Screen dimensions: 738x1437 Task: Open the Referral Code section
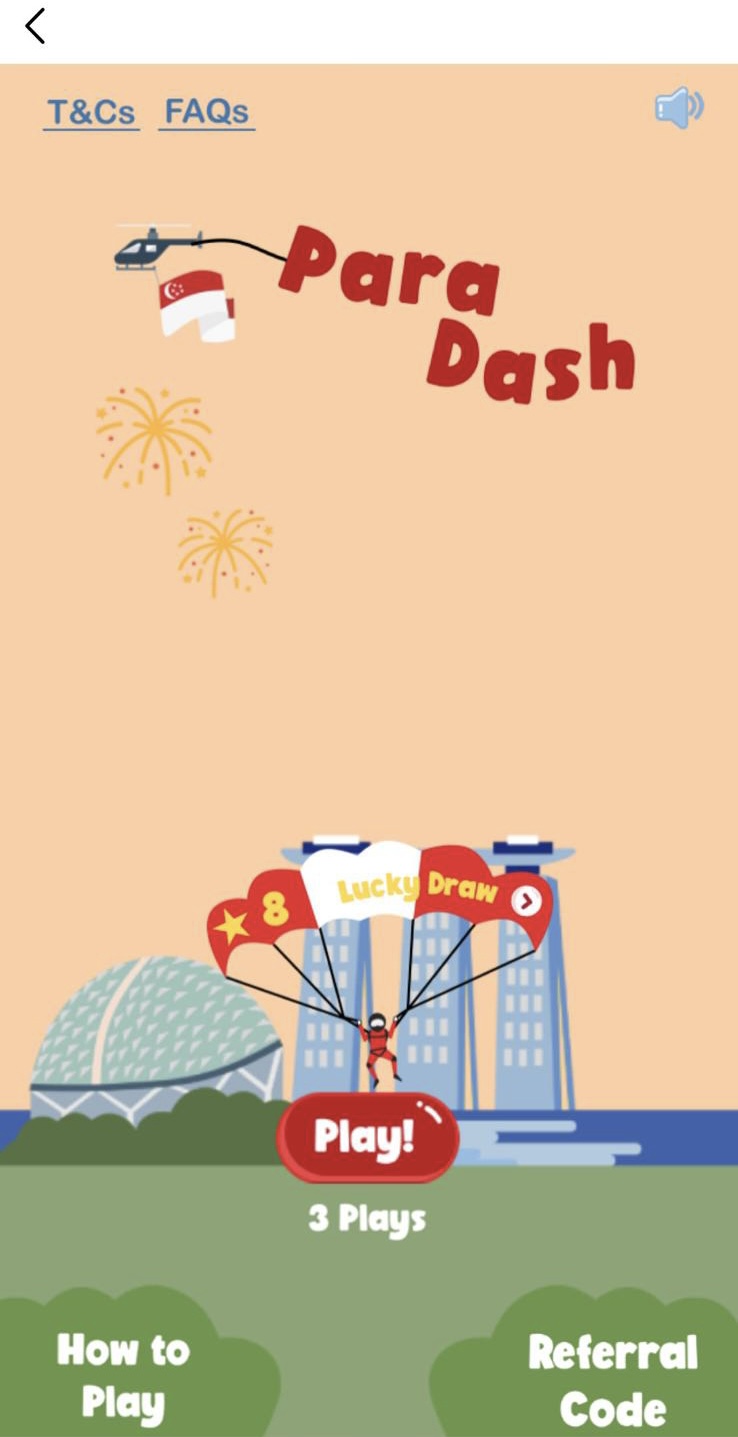point(612,1380)
